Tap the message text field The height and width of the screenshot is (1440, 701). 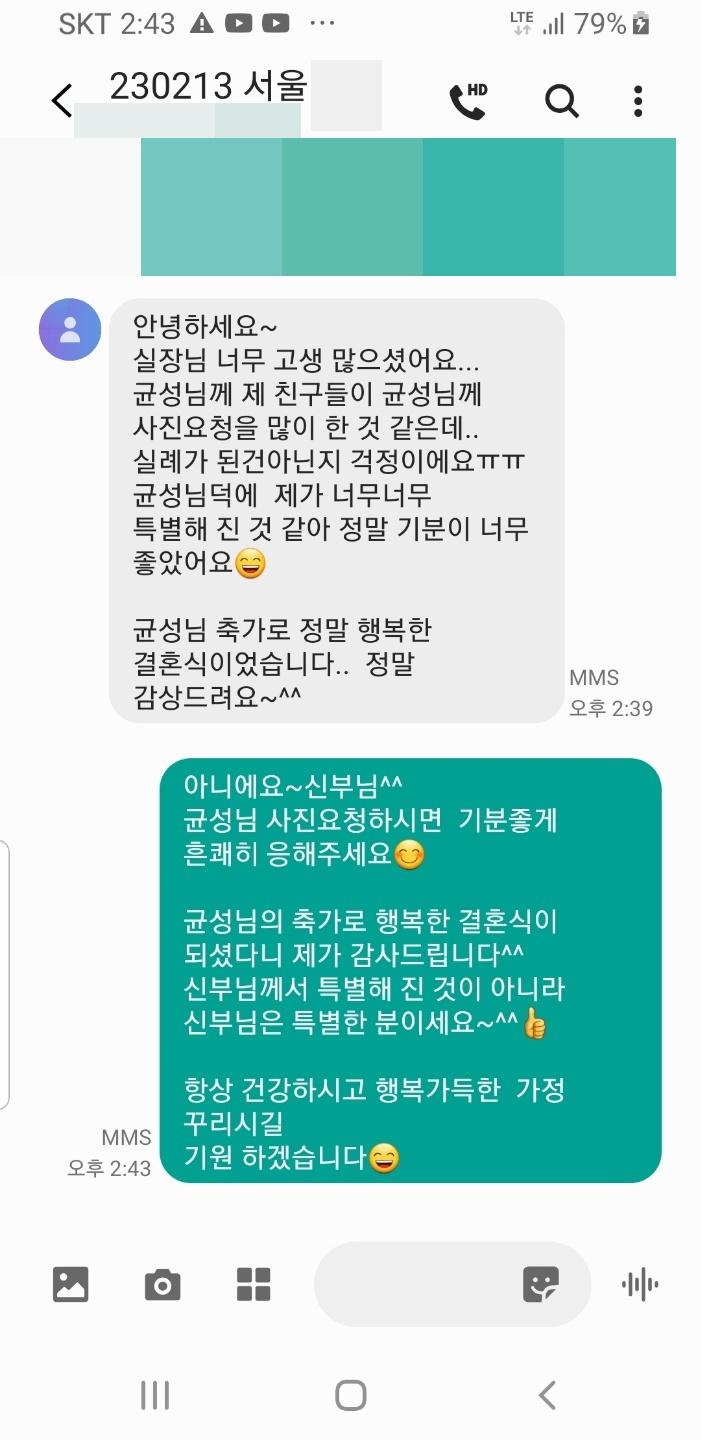click(415, 1284)
